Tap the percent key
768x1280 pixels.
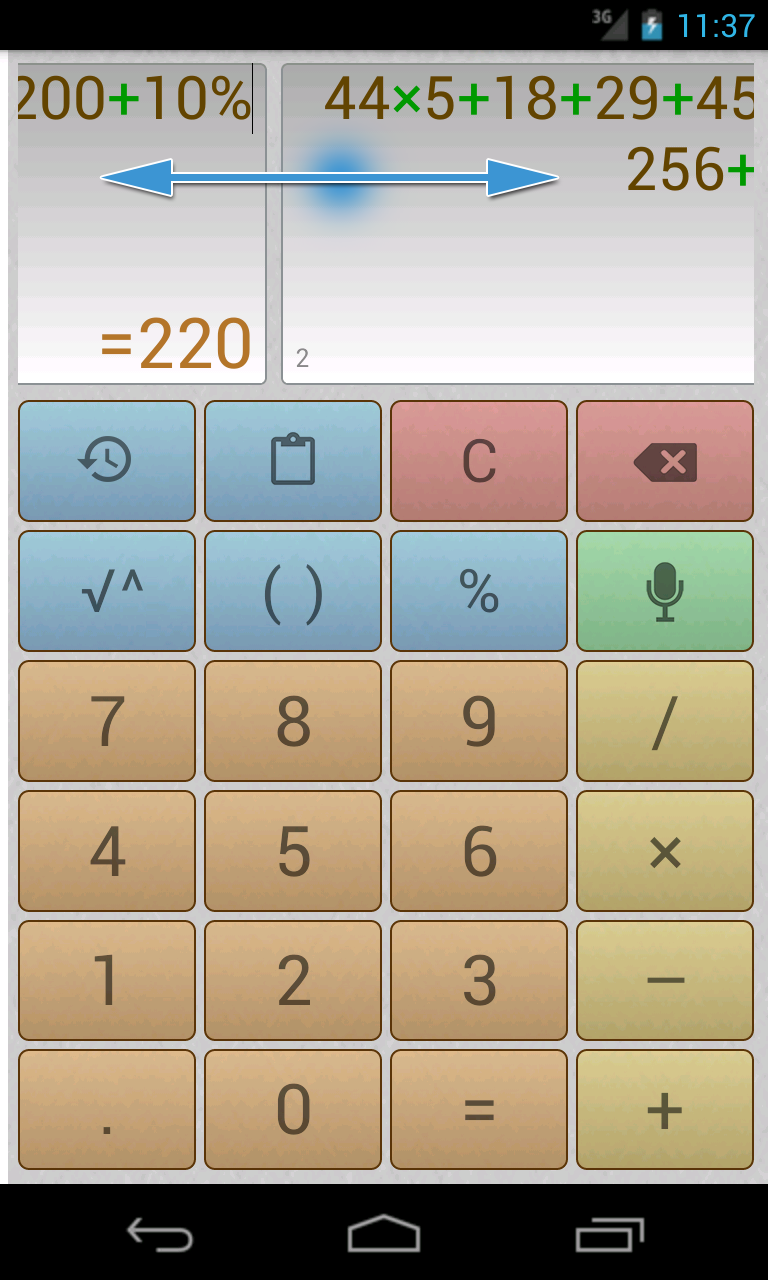click(479, 591)
